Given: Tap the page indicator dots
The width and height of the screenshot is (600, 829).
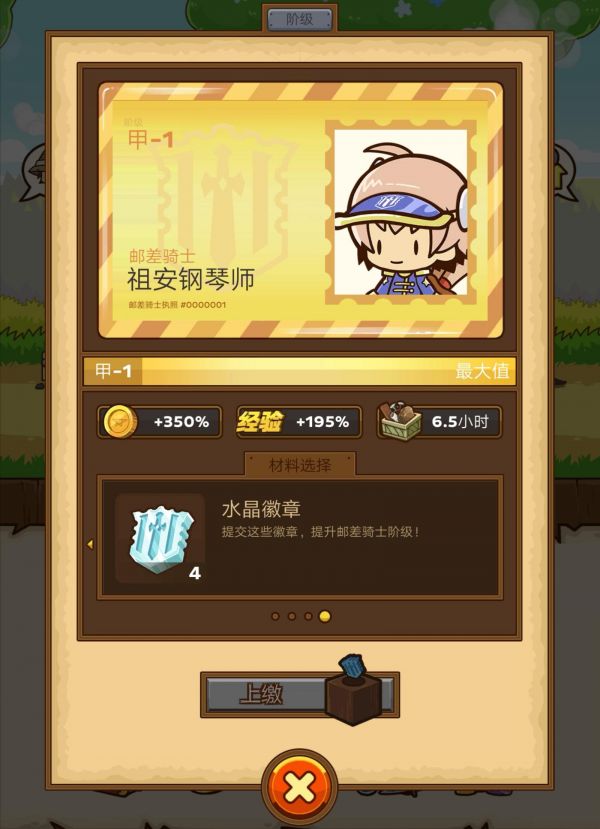Looking at the screenshot, I should pos(299,616).
